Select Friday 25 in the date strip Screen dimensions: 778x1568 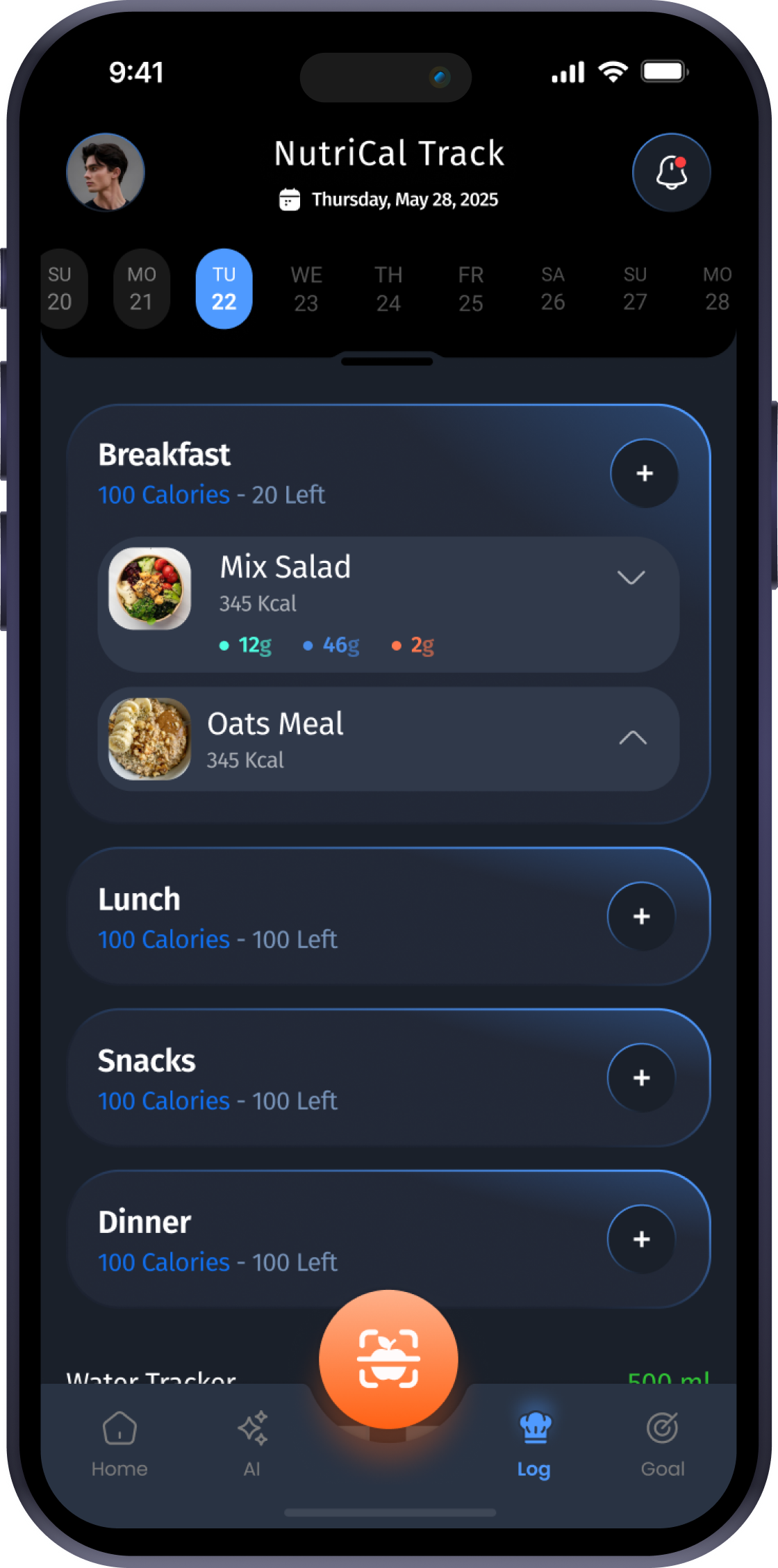pyautogui.click(x=470, y=288)
